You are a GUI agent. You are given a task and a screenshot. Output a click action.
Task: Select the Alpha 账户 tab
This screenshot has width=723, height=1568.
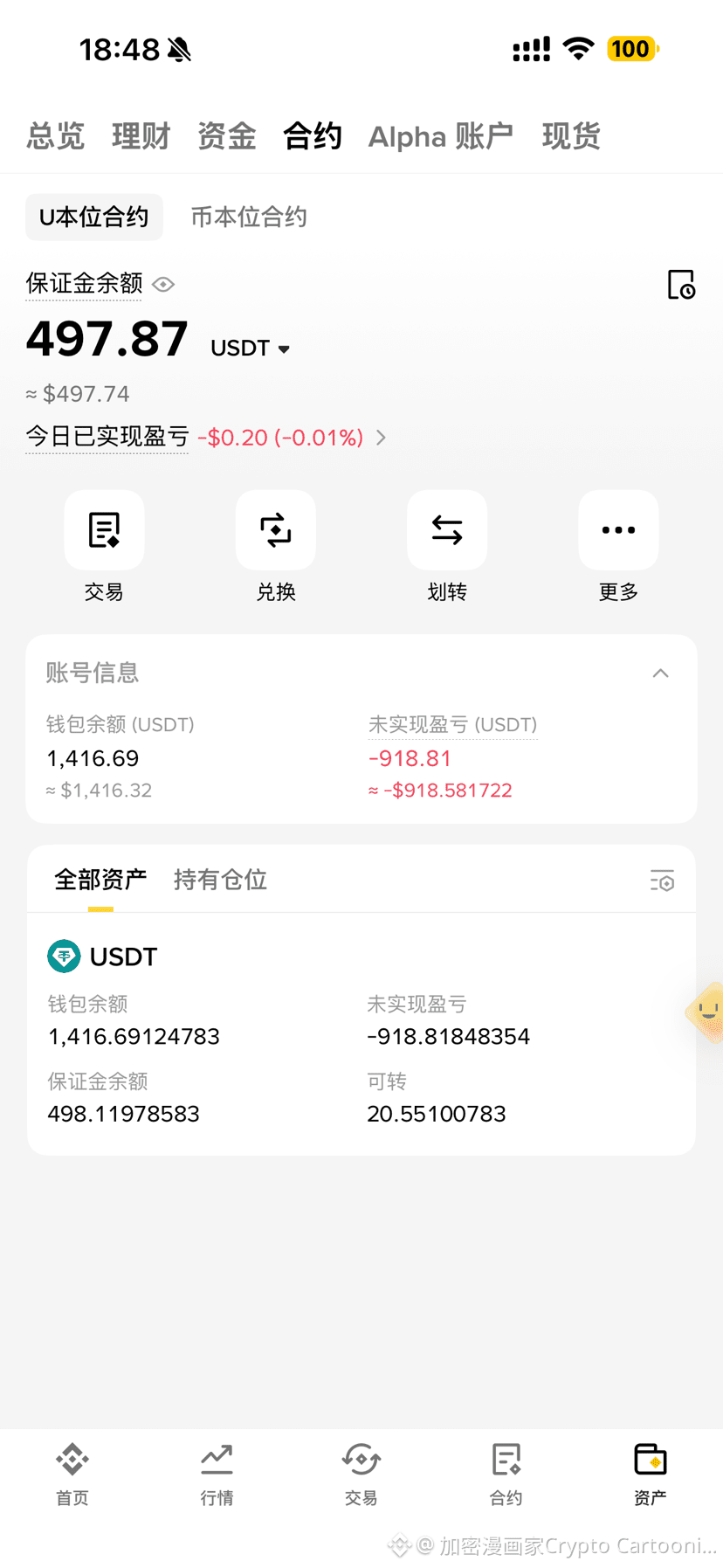click(440, 136)
